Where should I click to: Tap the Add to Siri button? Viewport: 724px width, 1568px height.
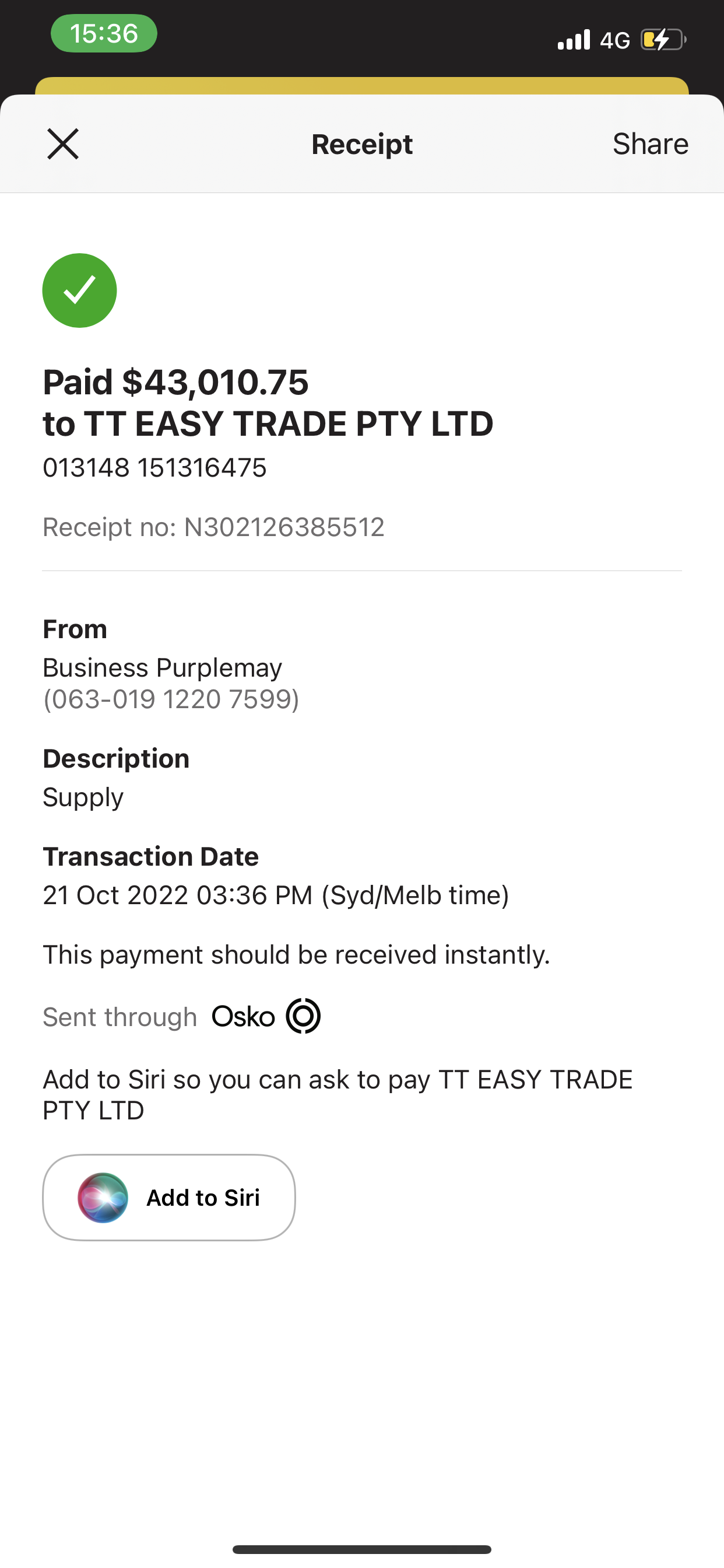tap(169, 1198)
